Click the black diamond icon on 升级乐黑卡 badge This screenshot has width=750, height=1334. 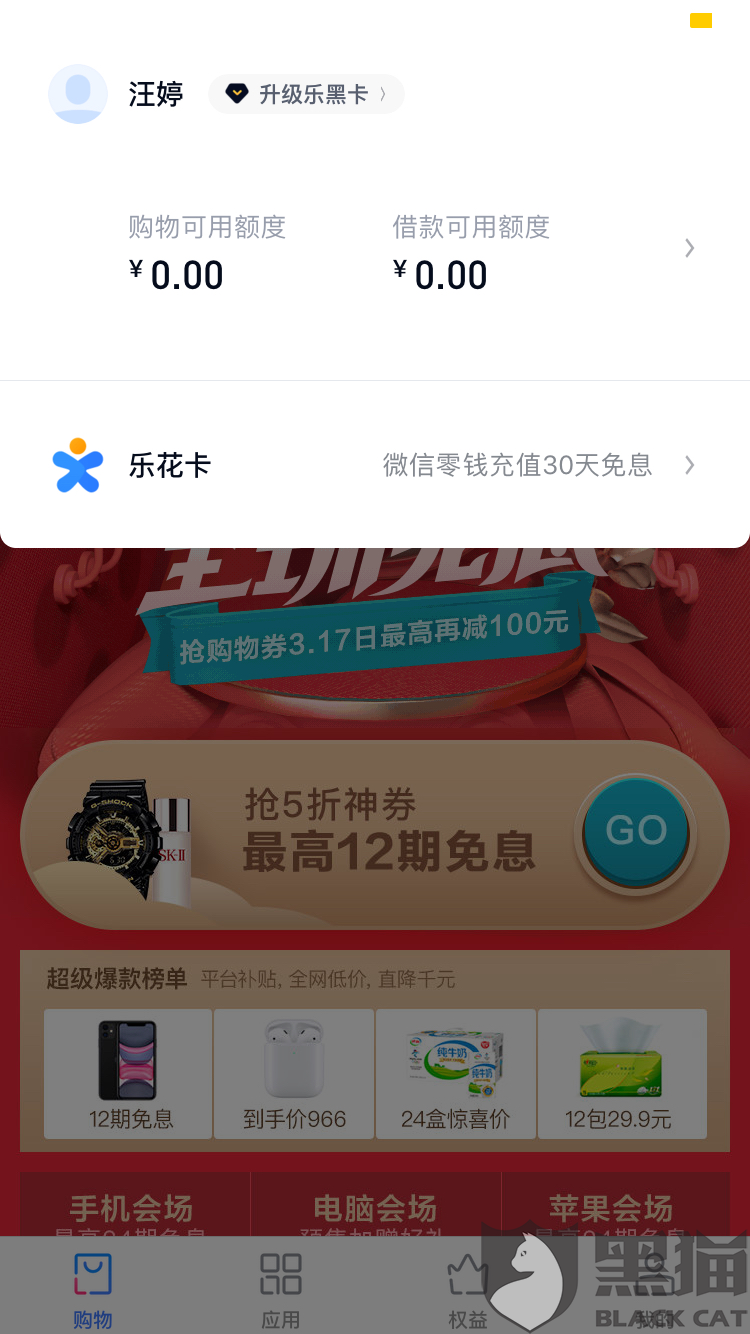(236, 93)
